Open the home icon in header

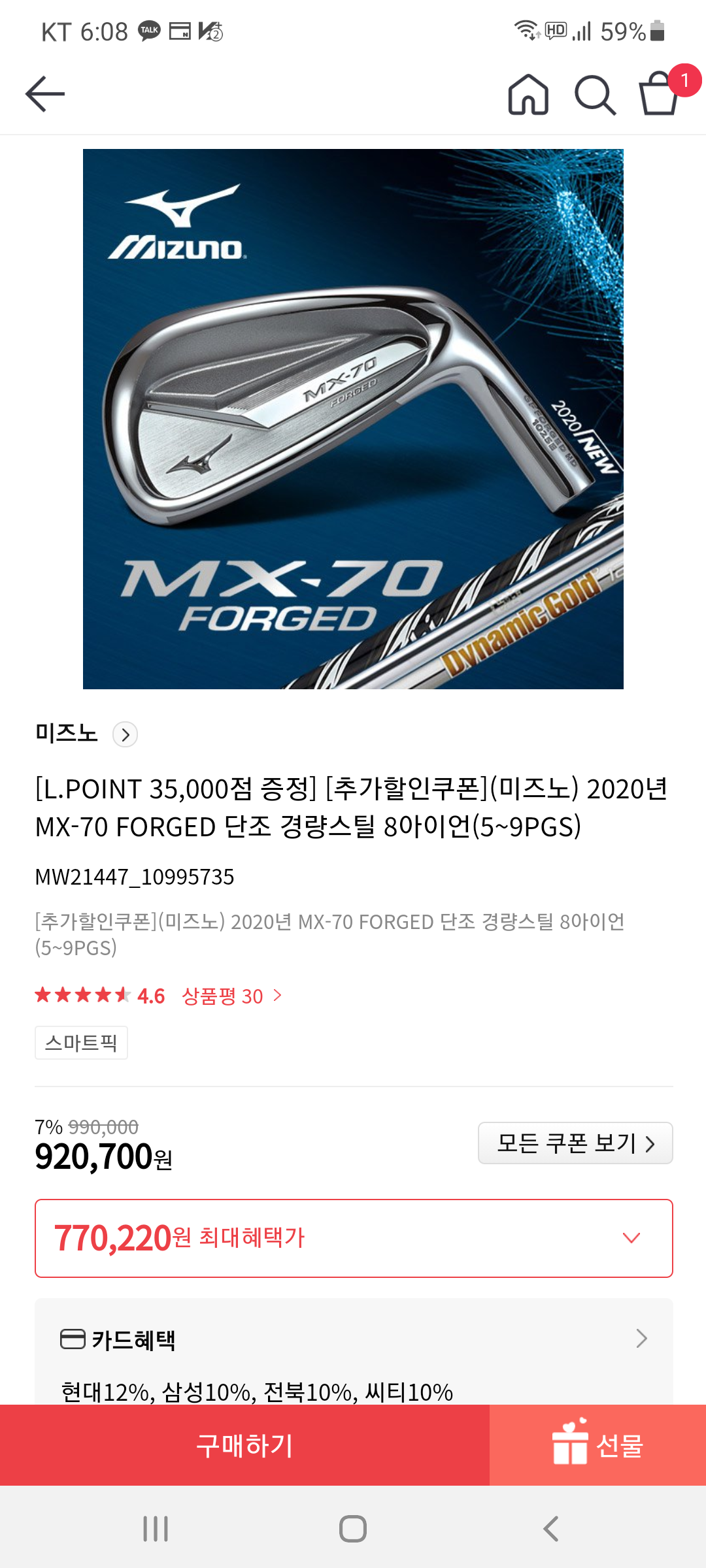[x=528, y=95]
